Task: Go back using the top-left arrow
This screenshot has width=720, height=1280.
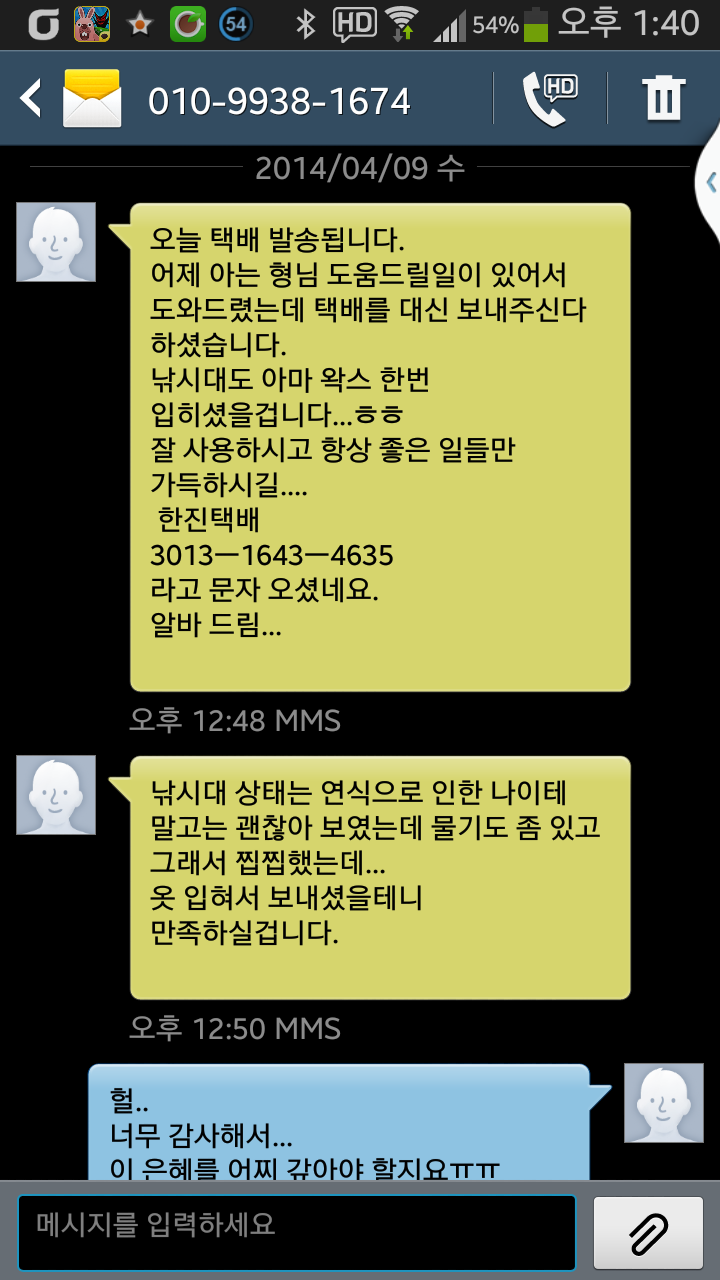Action: click(32, 99)
